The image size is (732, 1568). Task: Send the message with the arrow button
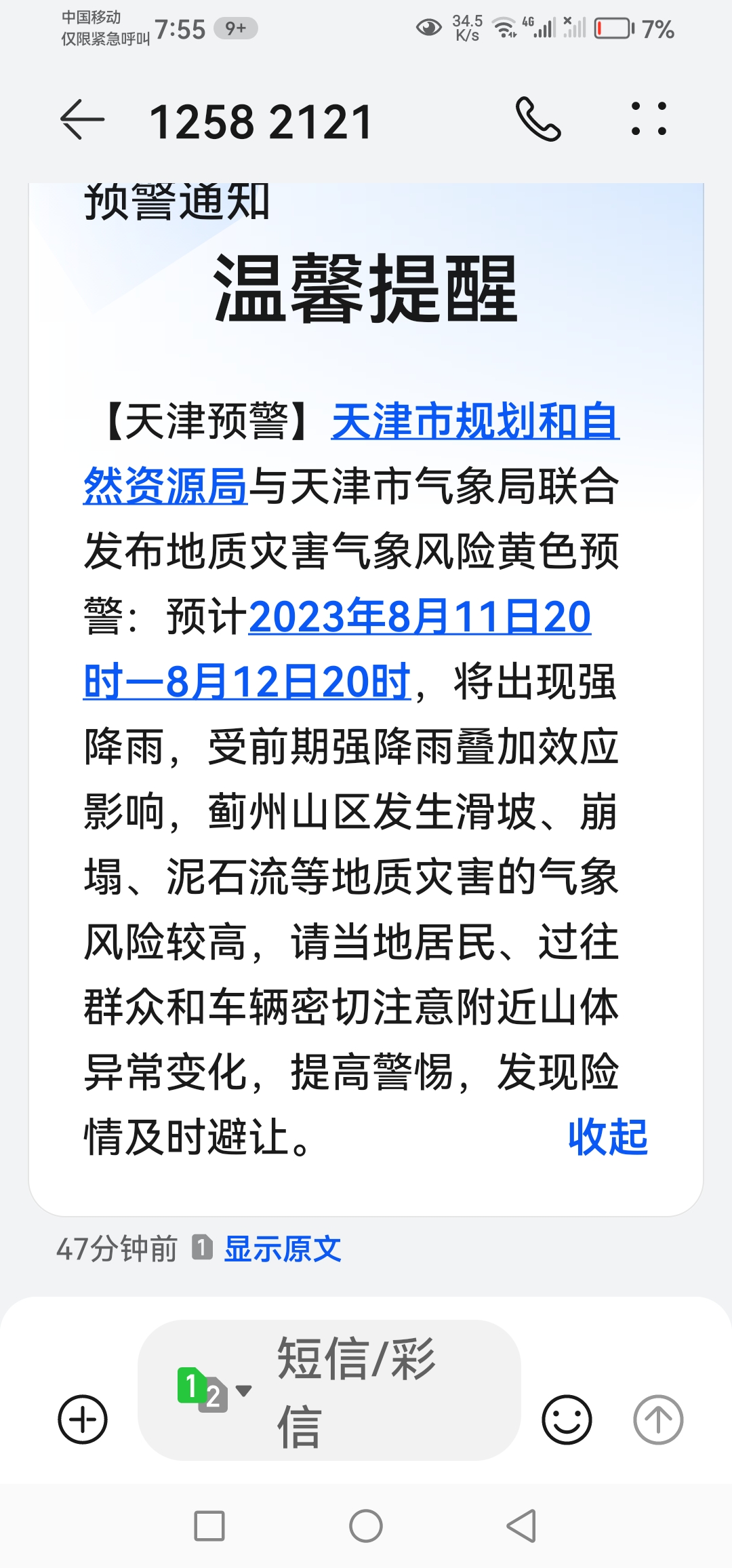657,1419
